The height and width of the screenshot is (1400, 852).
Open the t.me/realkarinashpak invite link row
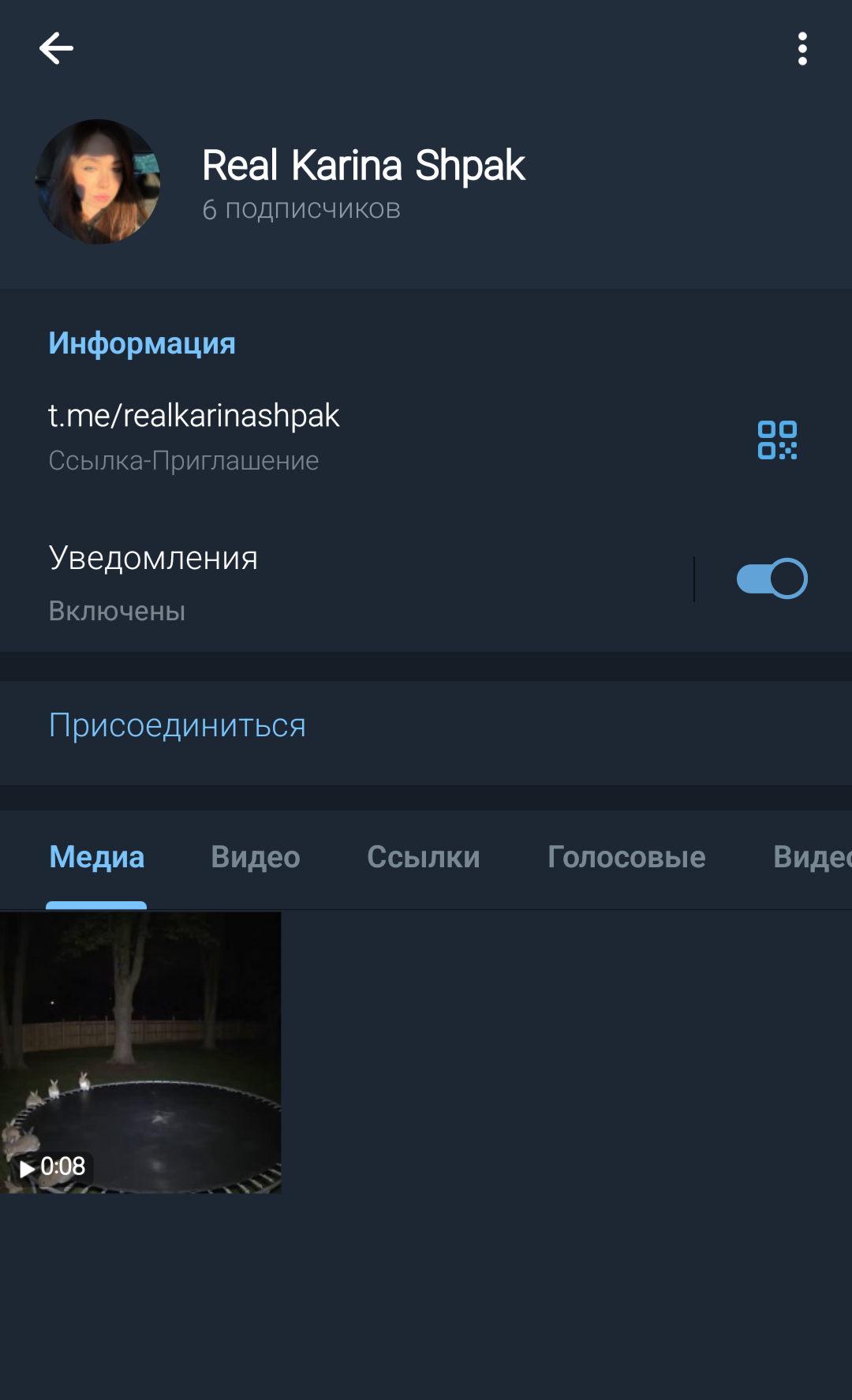316,436
